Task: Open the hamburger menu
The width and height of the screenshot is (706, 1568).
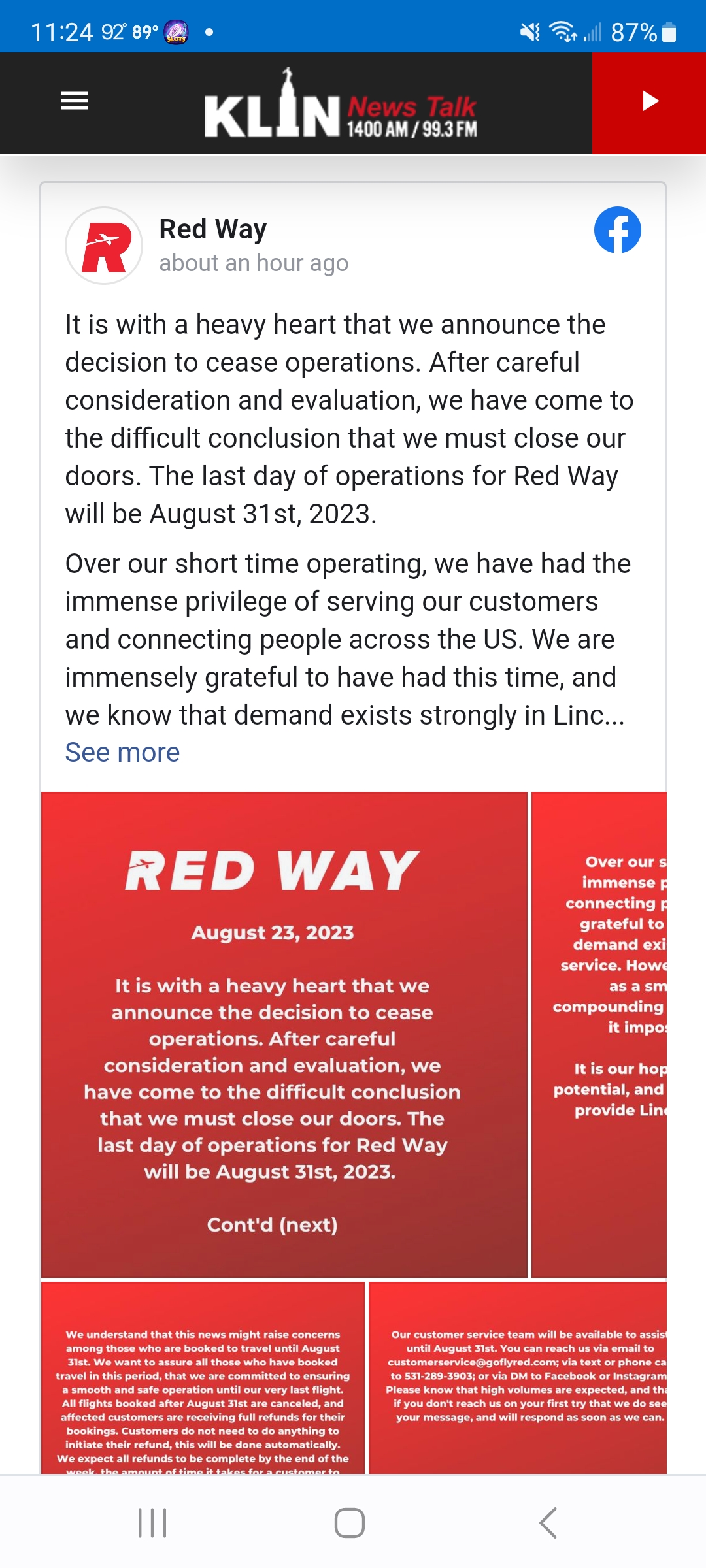Action: click(75, 101)
